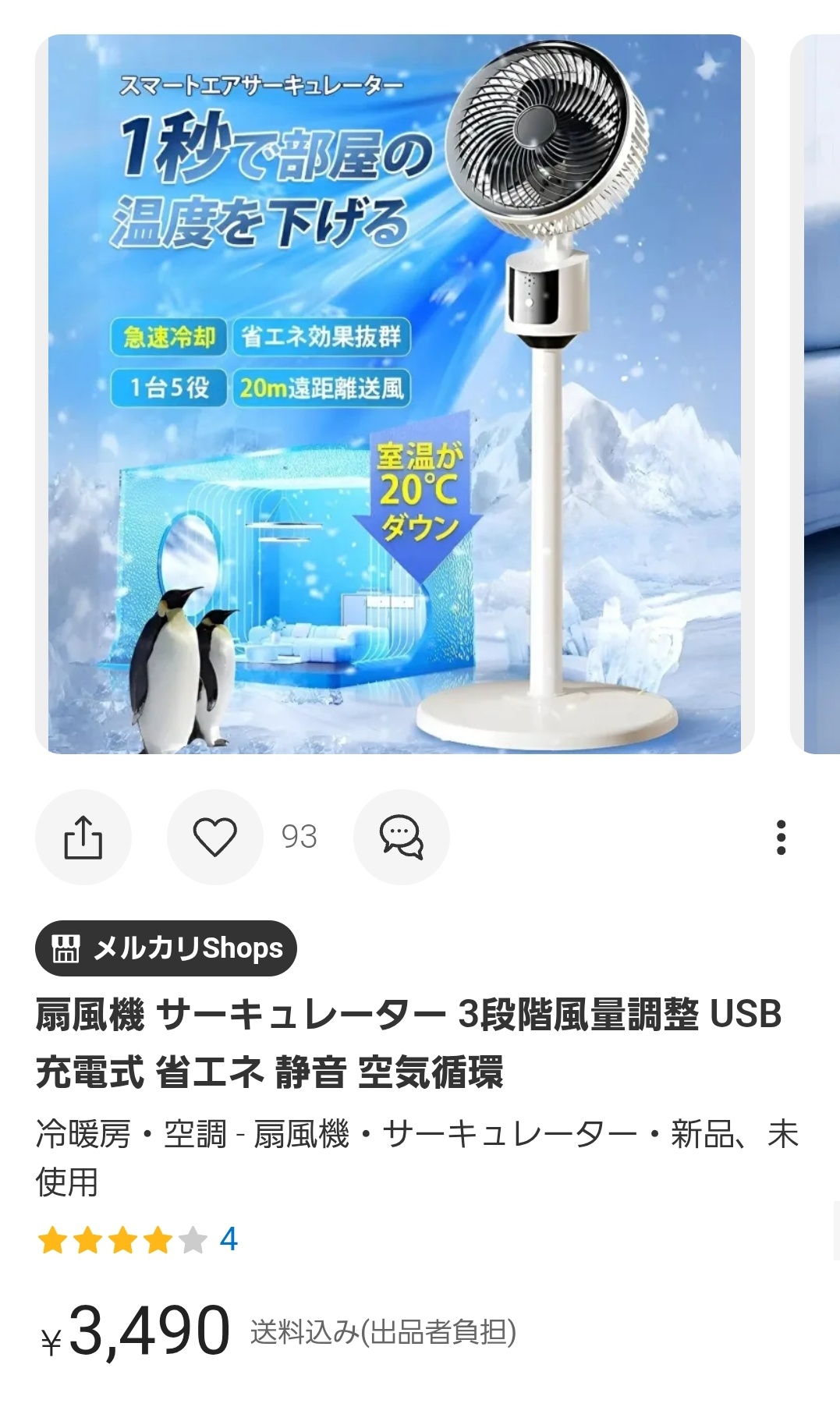This screenshot has width=840, height=1414.
Task: Open the main fan product image
Action: [x=395, y=394]
